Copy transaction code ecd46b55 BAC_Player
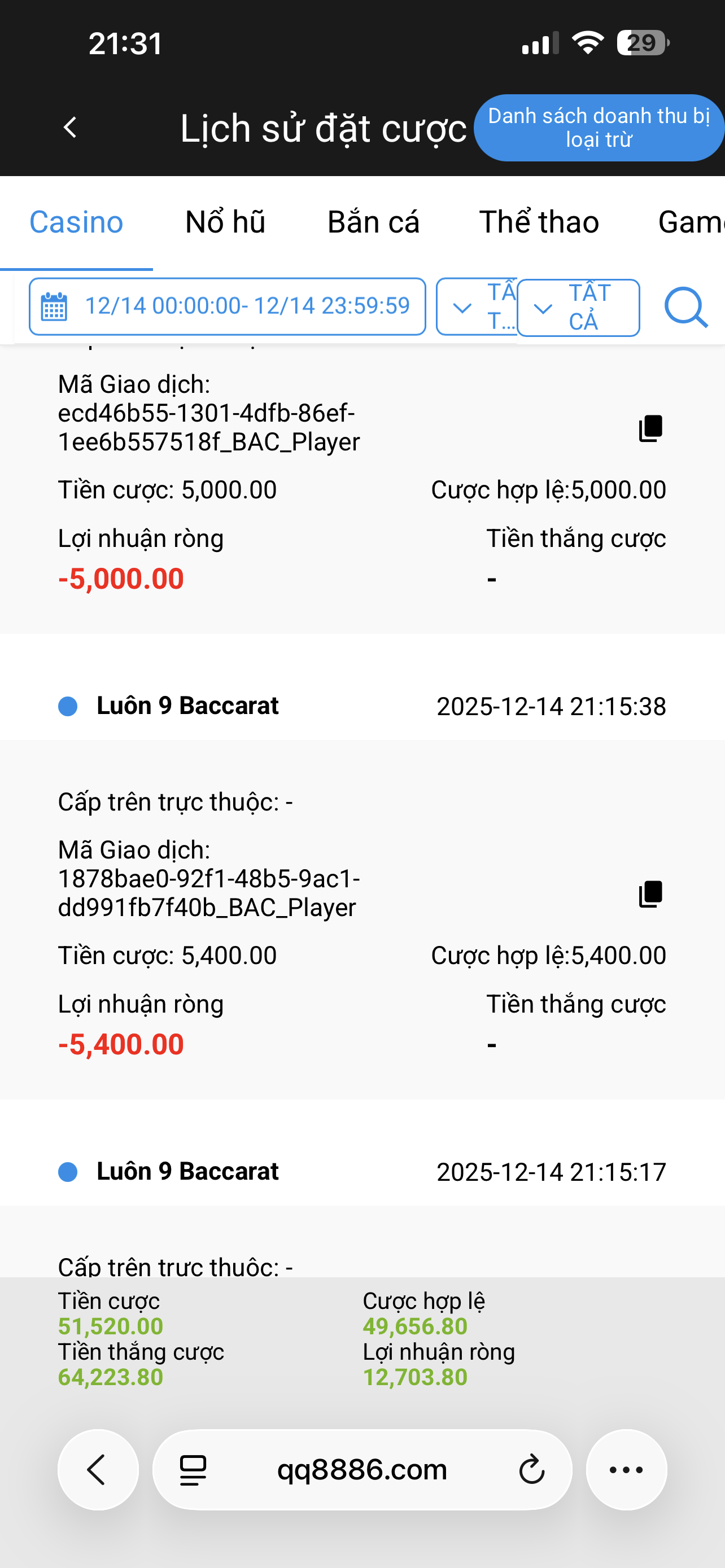 coord(650,428)
